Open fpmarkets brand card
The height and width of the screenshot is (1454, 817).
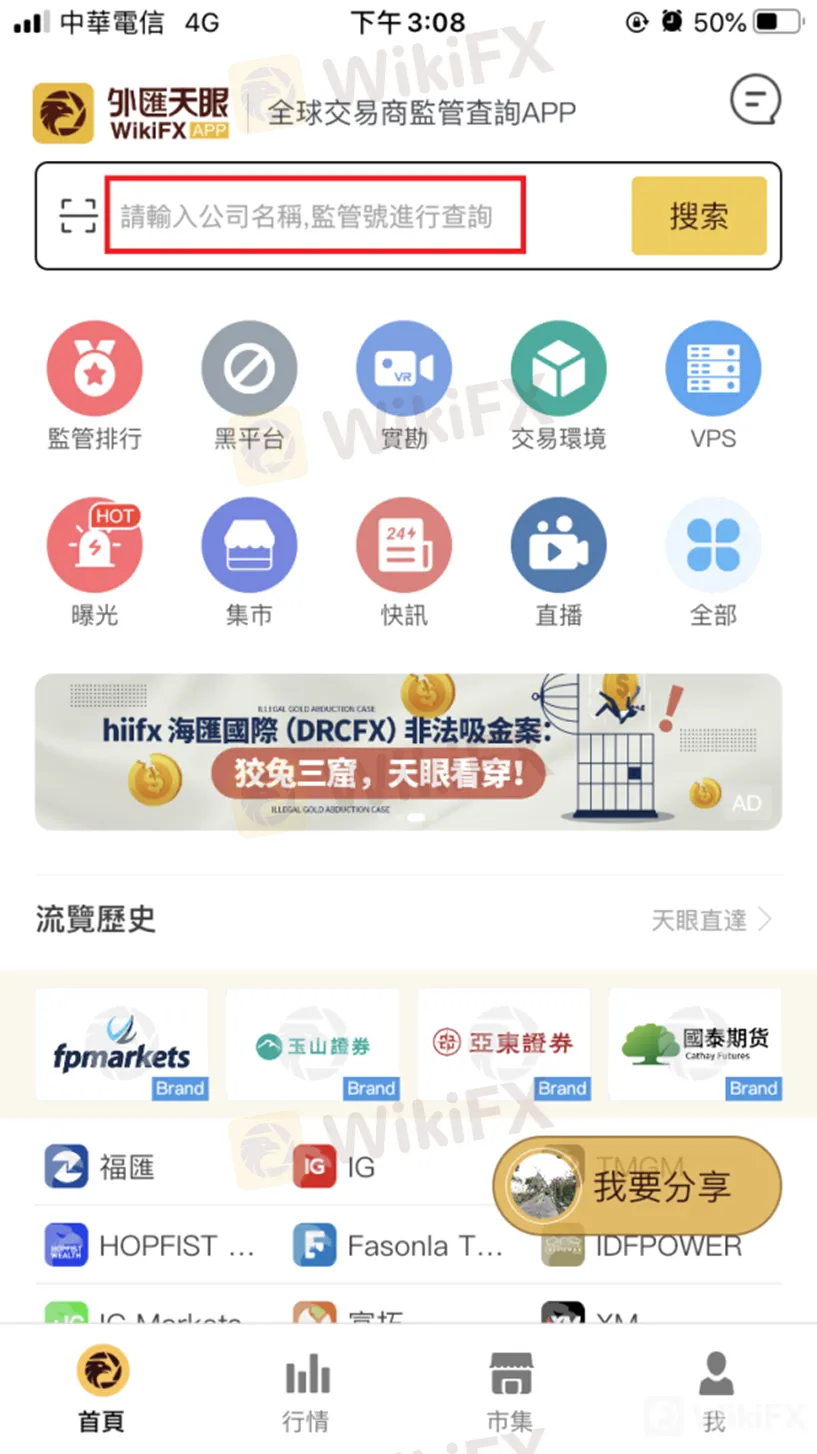click(x=122, y=1044)
